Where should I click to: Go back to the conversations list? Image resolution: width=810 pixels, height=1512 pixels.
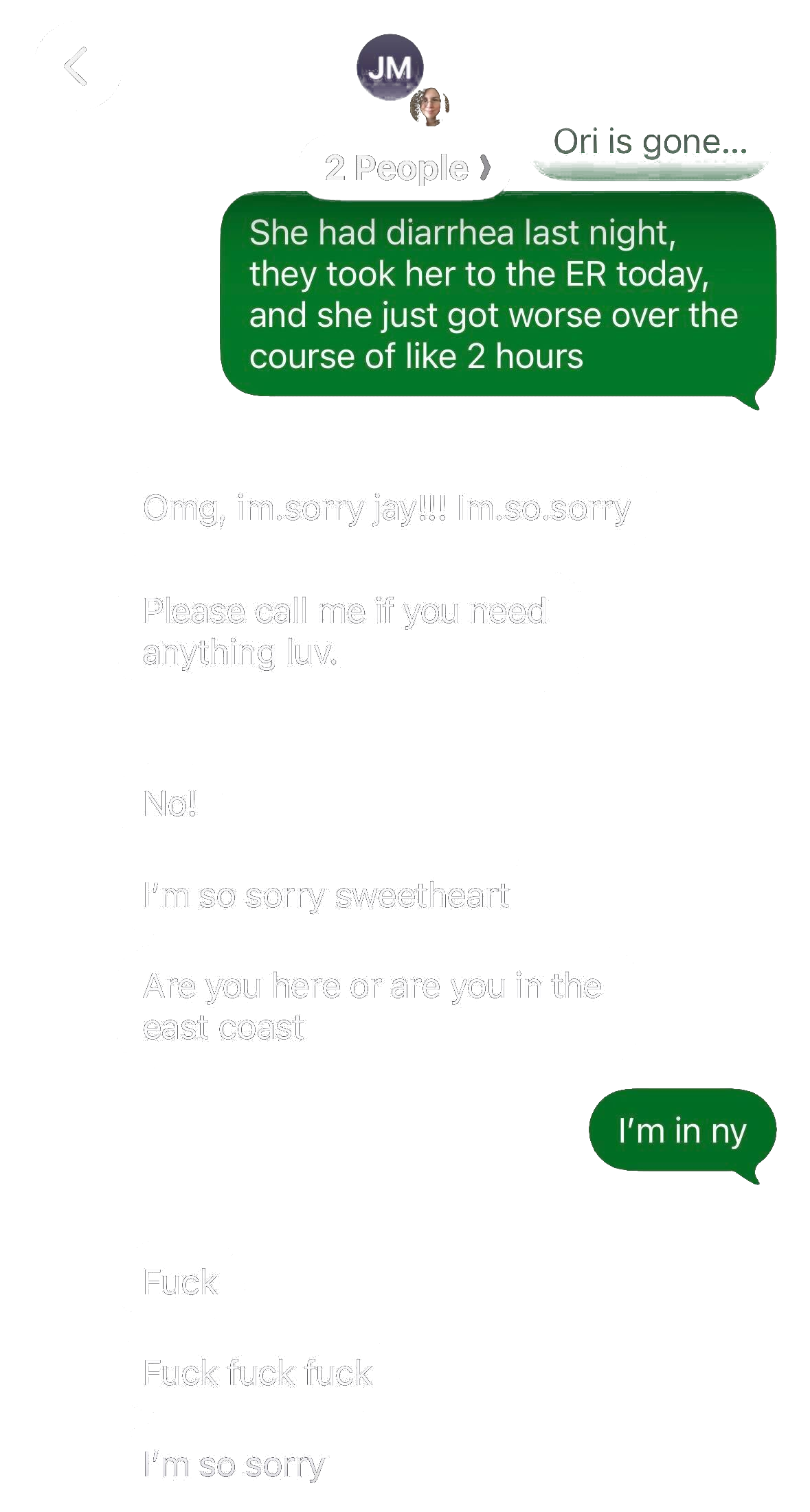tap(76, 67)
